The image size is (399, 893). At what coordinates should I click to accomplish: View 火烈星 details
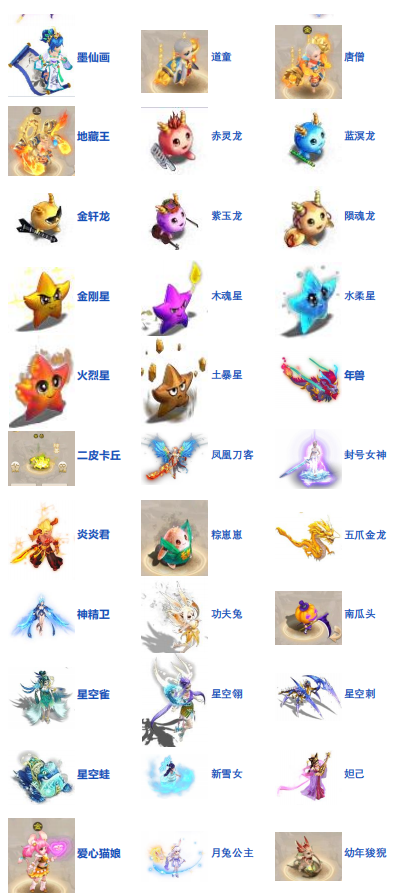(93, 375)
